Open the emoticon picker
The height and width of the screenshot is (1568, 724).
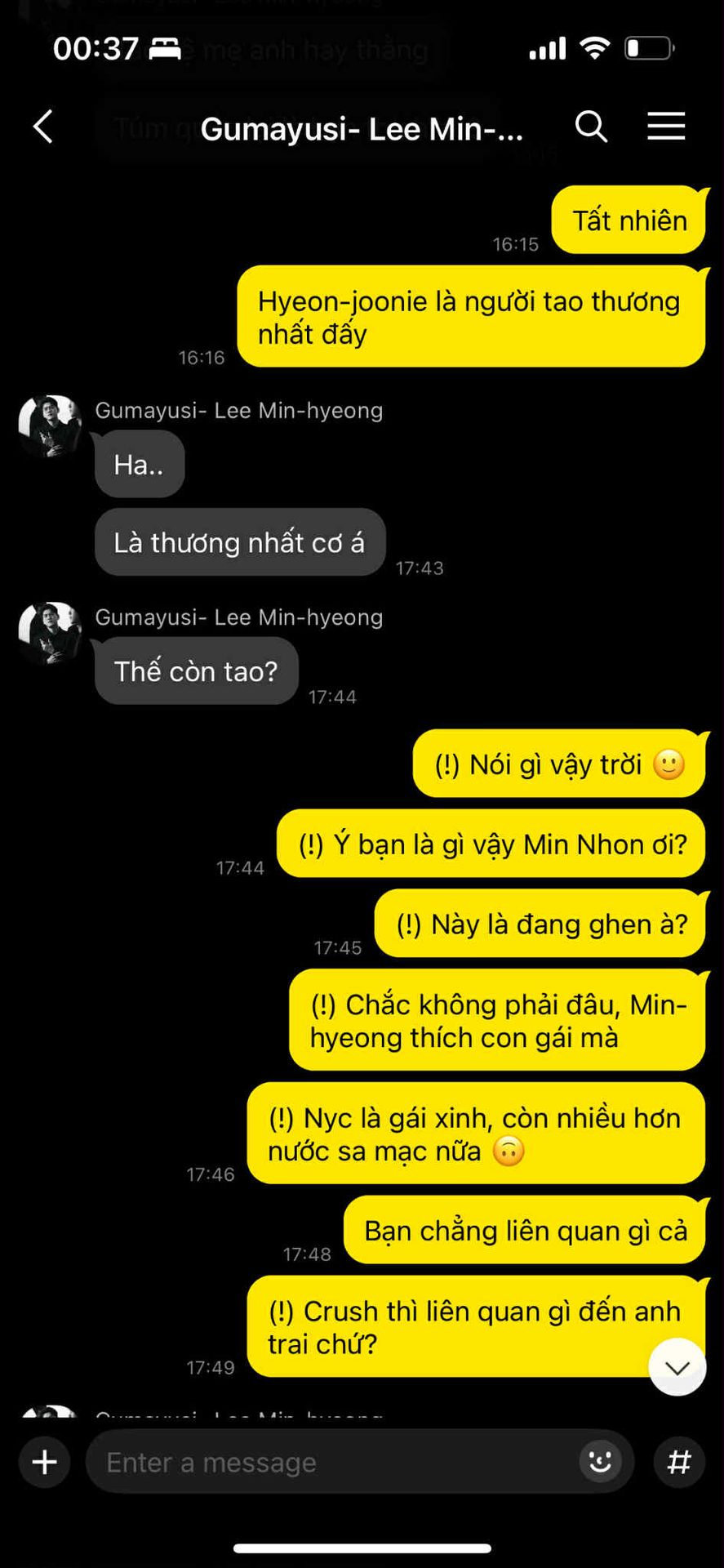(x=600, y=1462)
